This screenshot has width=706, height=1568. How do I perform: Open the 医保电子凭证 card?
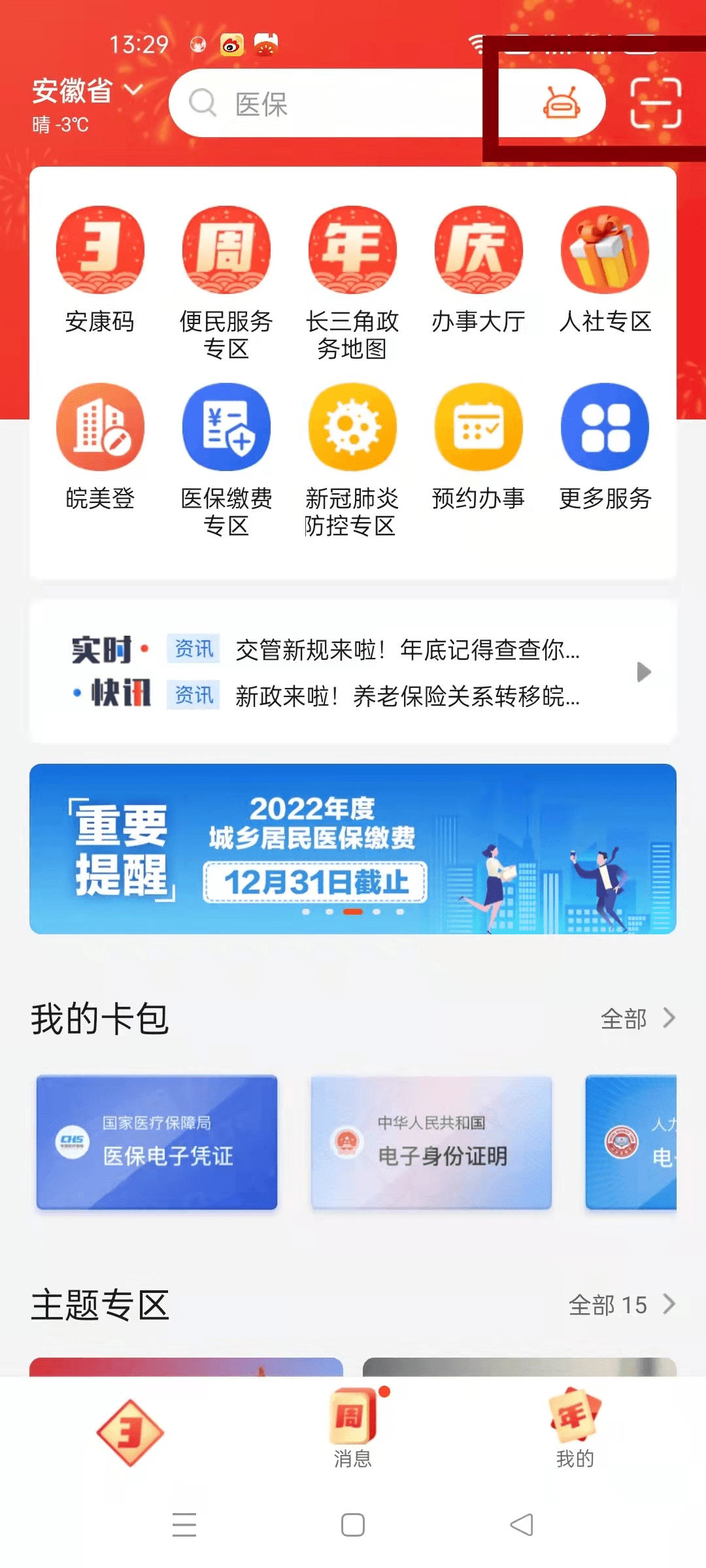[x=157, y=1142]
